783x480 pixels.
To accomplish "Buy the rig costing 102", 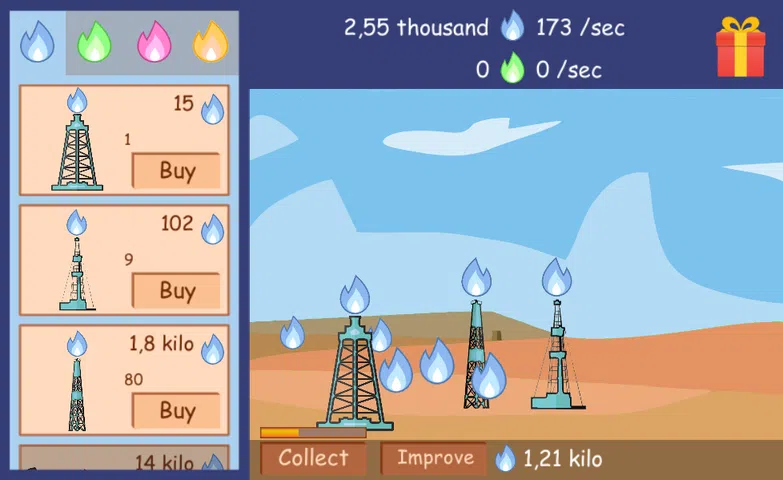I will (177, 291).
